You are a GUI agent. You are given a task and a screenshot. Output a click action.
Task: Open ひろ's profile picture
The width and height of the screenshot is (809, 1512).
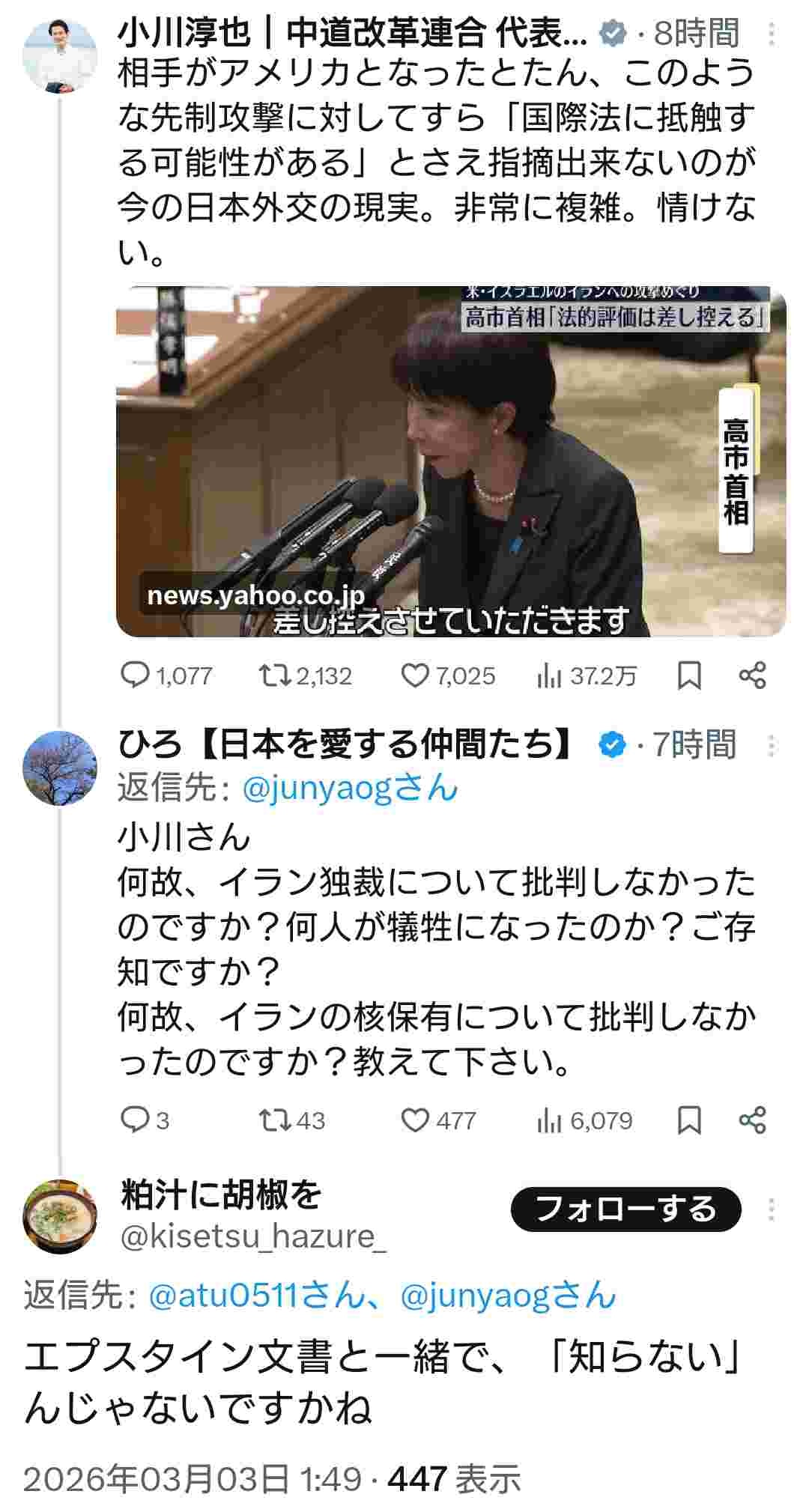pos(60,767)
